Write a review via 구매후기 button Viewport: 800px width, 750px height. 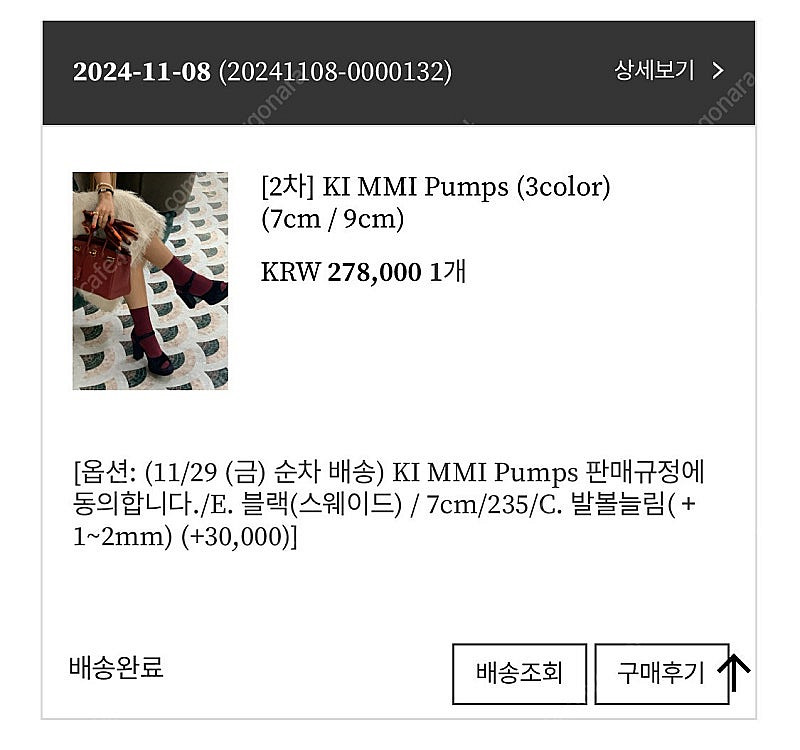pyautogui.click(x=661, y=673)
